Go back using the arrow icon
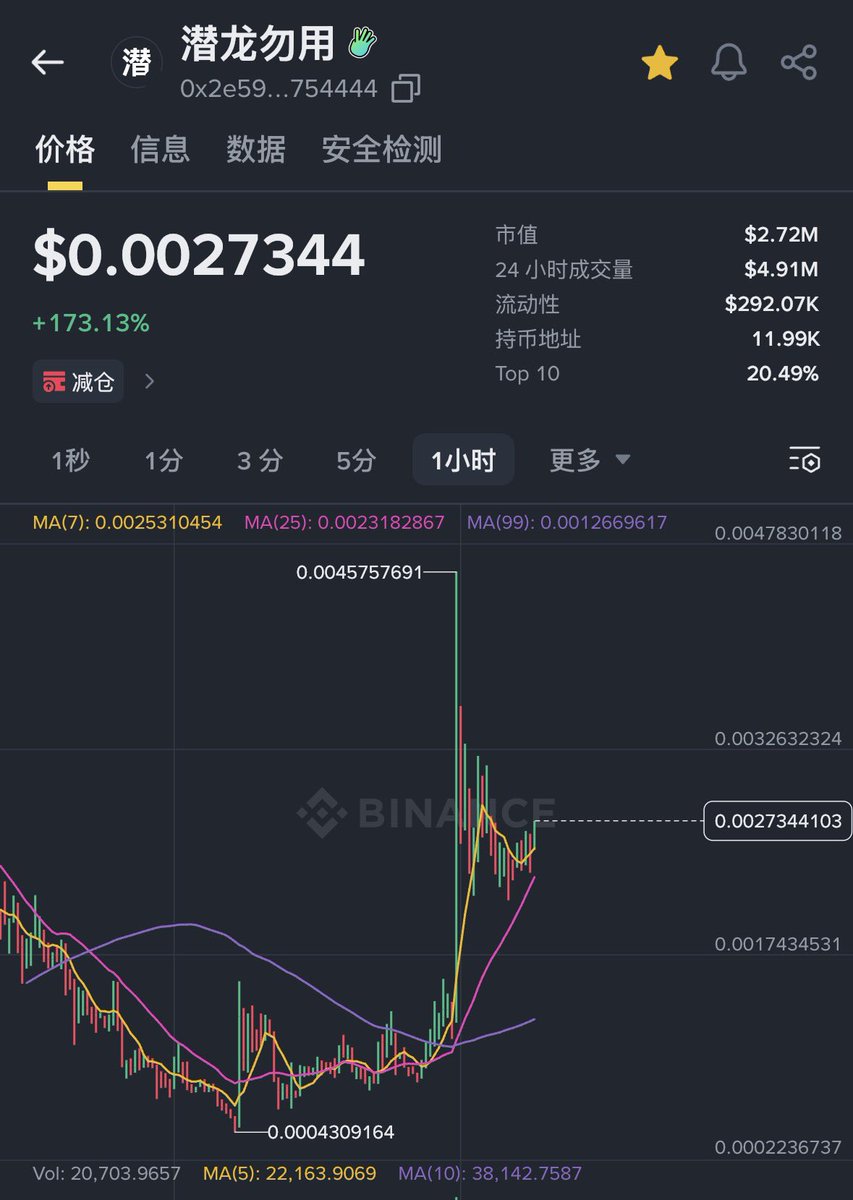This screenshot has height=1200, width=853. [x=47, y=62]
